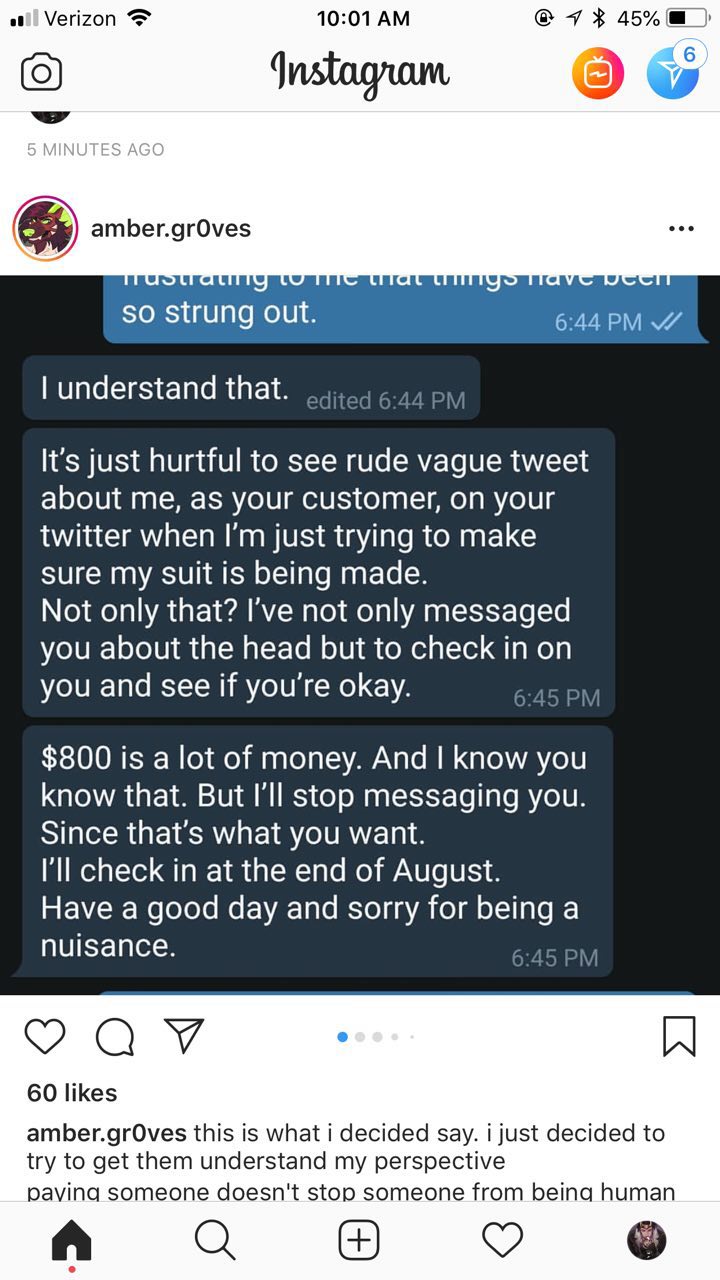Comment on the amber.gr0ves post
This screenshot has height=1280, width=720.
[114, 1037]
